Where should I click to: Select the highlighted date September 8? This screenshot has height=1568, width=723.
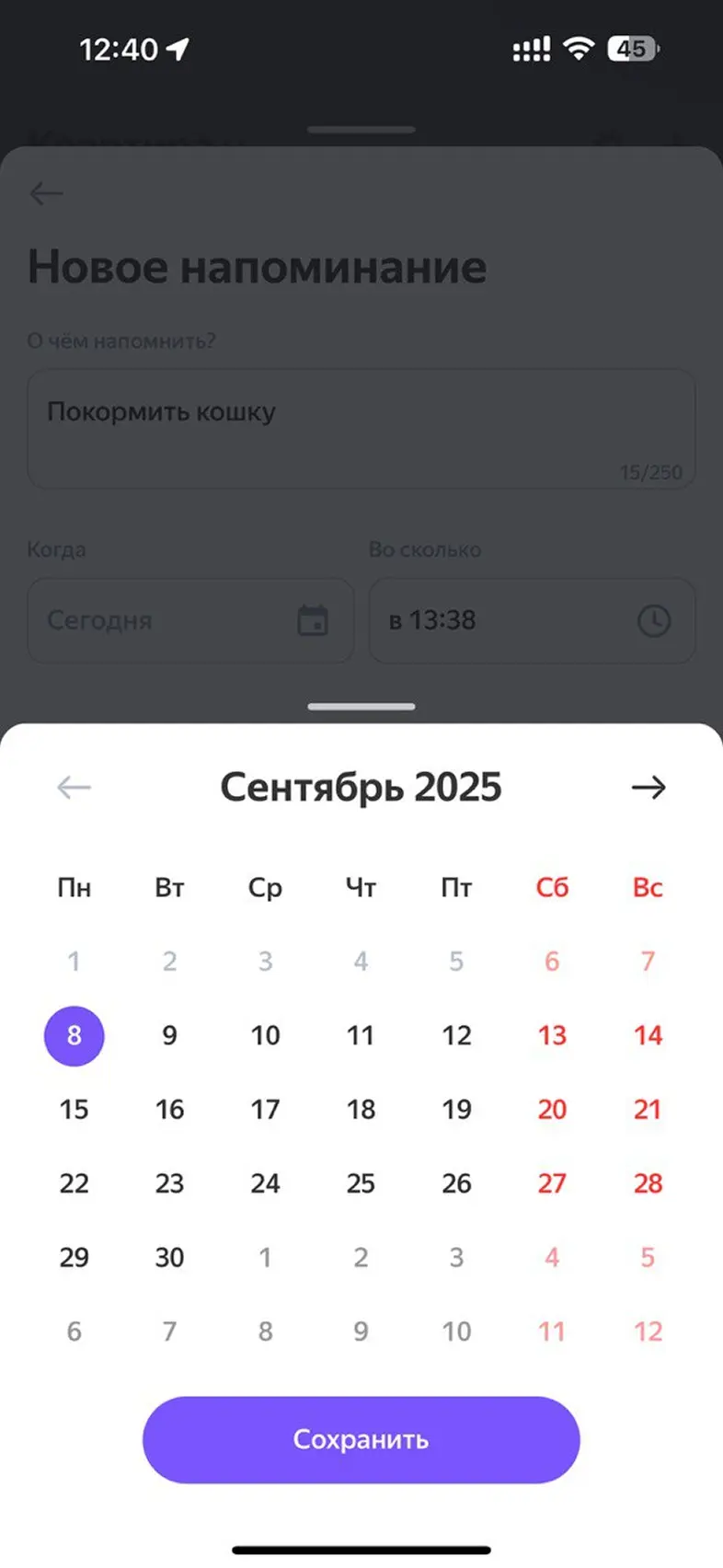74,1035
